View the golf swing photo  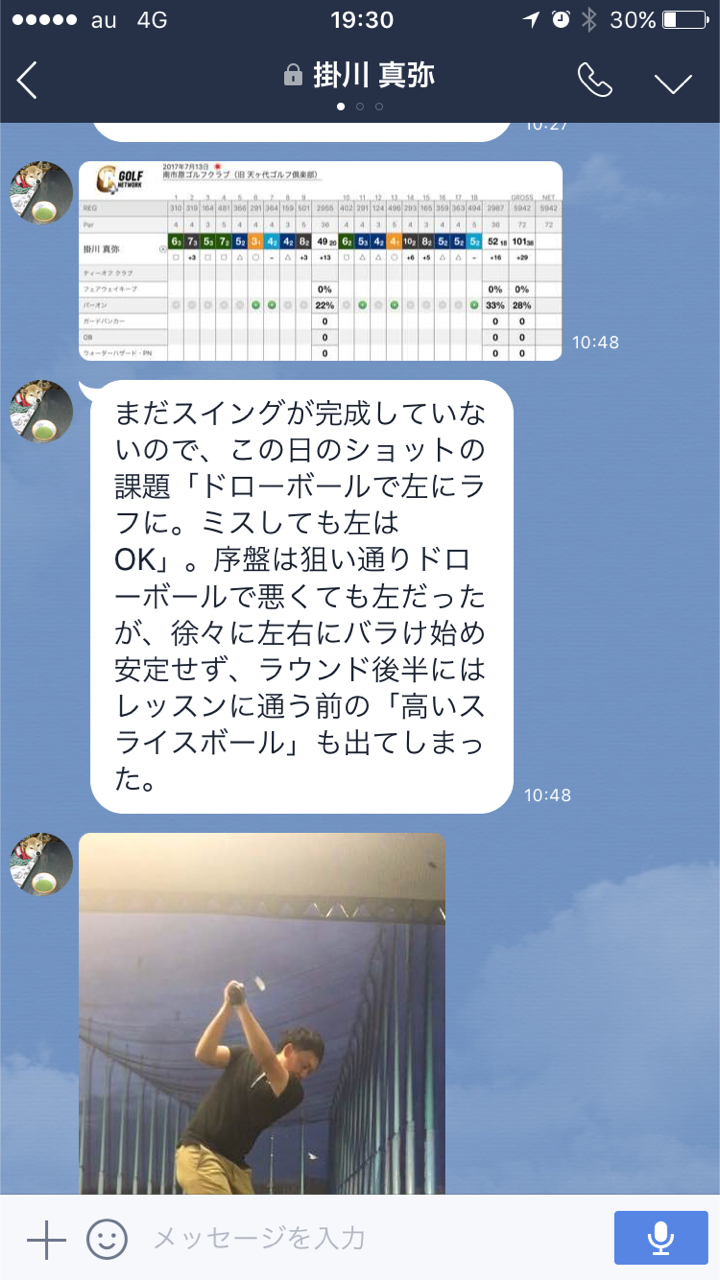click(262, 1012)
